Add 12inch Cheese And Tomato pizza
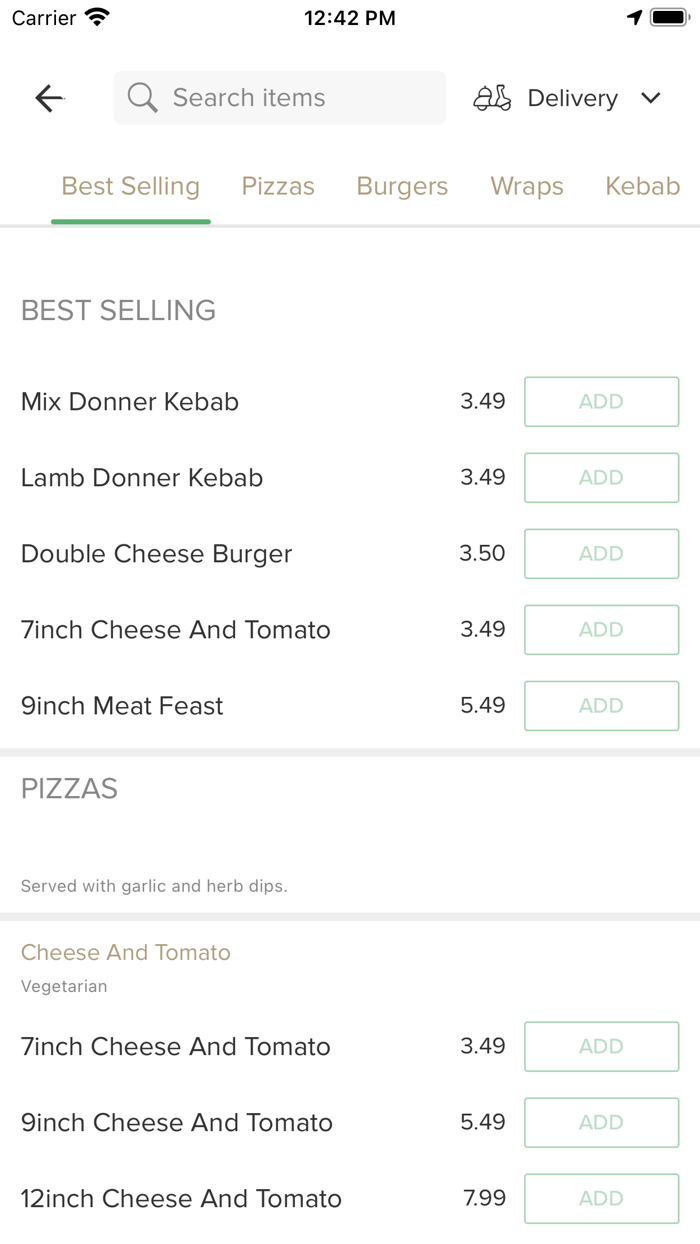 [x=601, y=1199]
